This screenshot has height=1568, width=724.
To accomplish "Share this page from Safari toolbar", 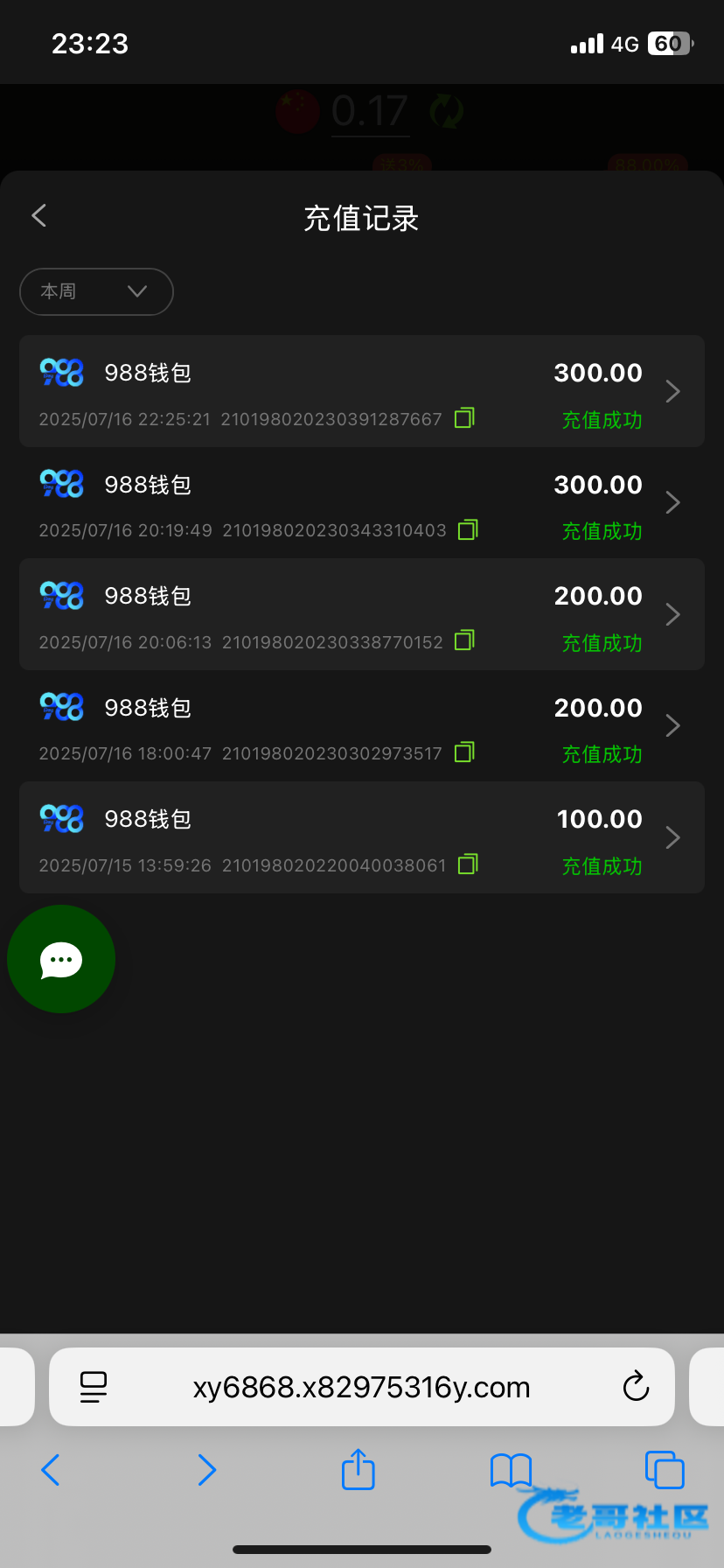I will point(358,1469).
